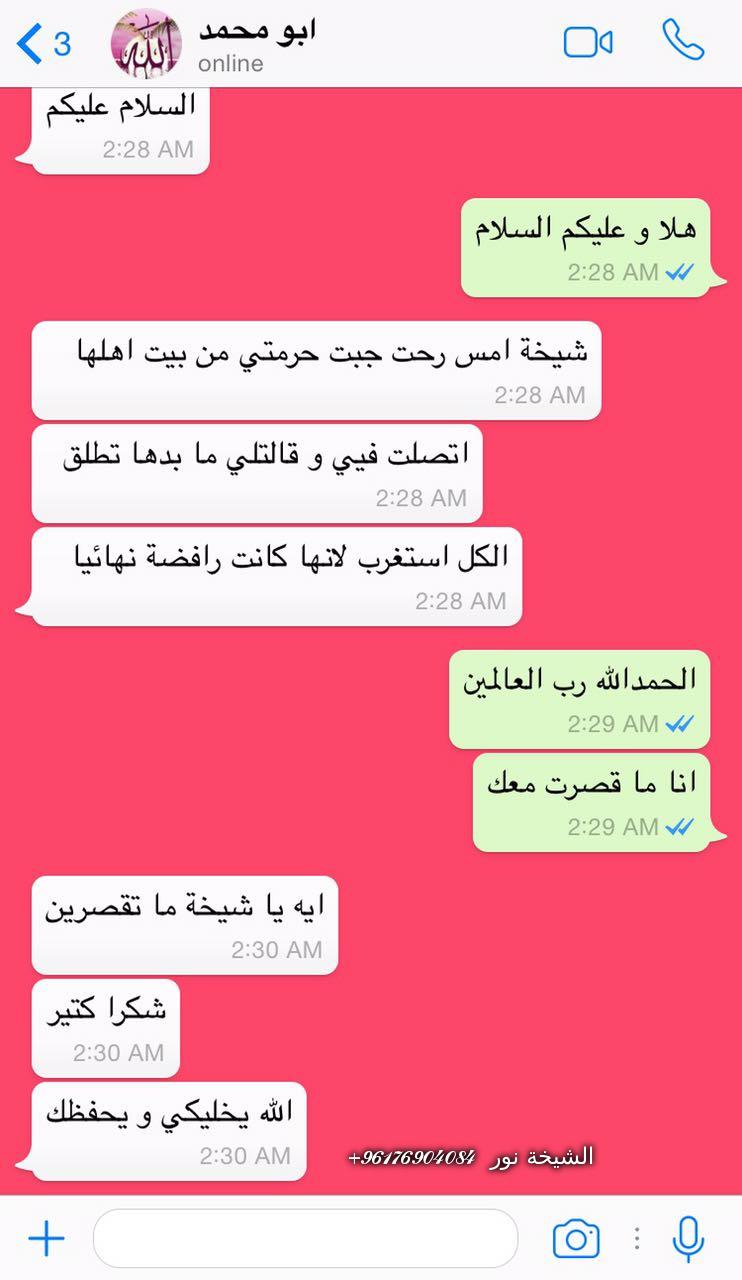Start a video call with ابو محمد
This screenshot has height=1280, width=742.
(x=588, y=43)
